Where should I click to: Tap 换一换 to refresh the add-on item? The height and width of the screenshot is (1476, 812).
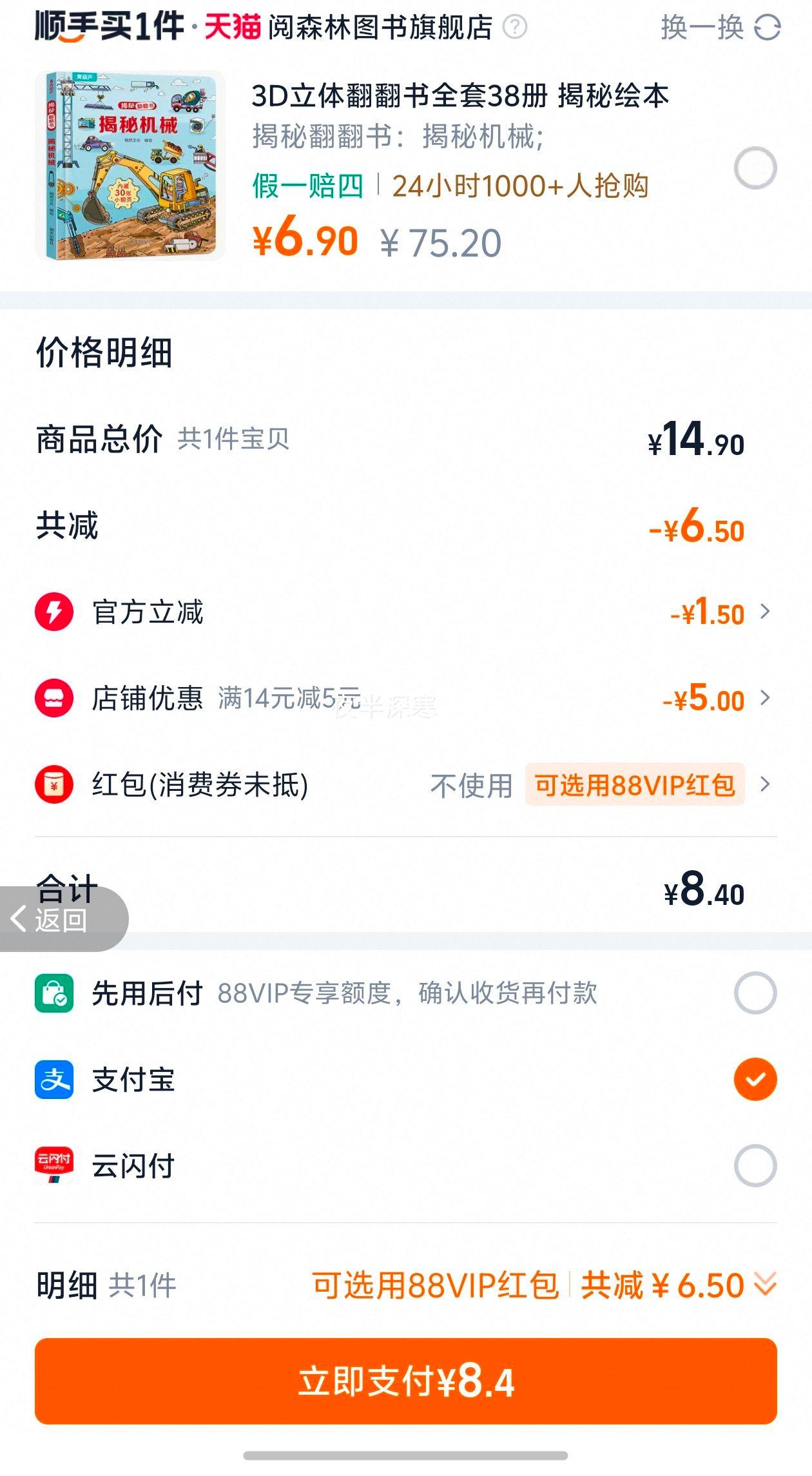coord(720,27)
